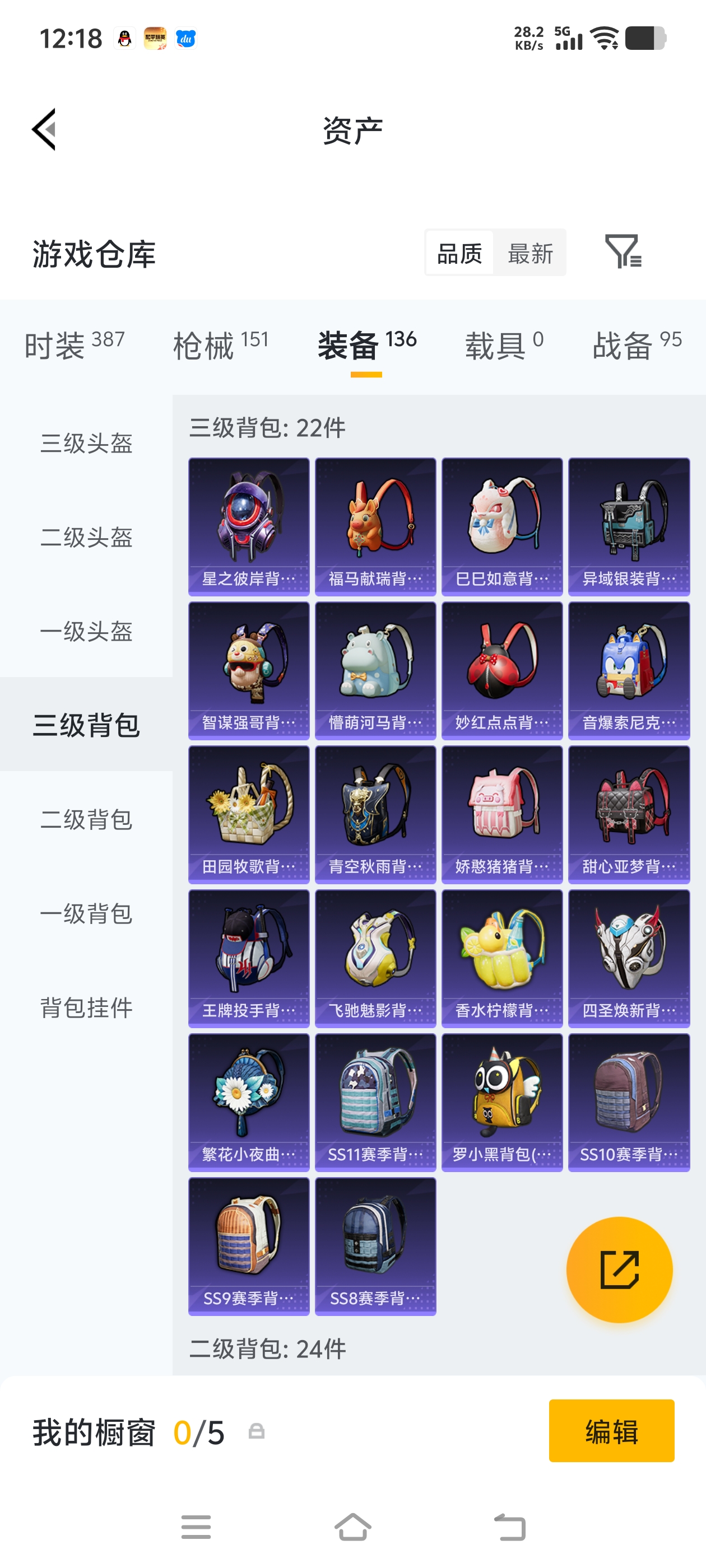Screen dimensions: 706x1568
Task: Select the 音爆索尼克 backpack thumbnail
Action: click(x=629, y=670)
